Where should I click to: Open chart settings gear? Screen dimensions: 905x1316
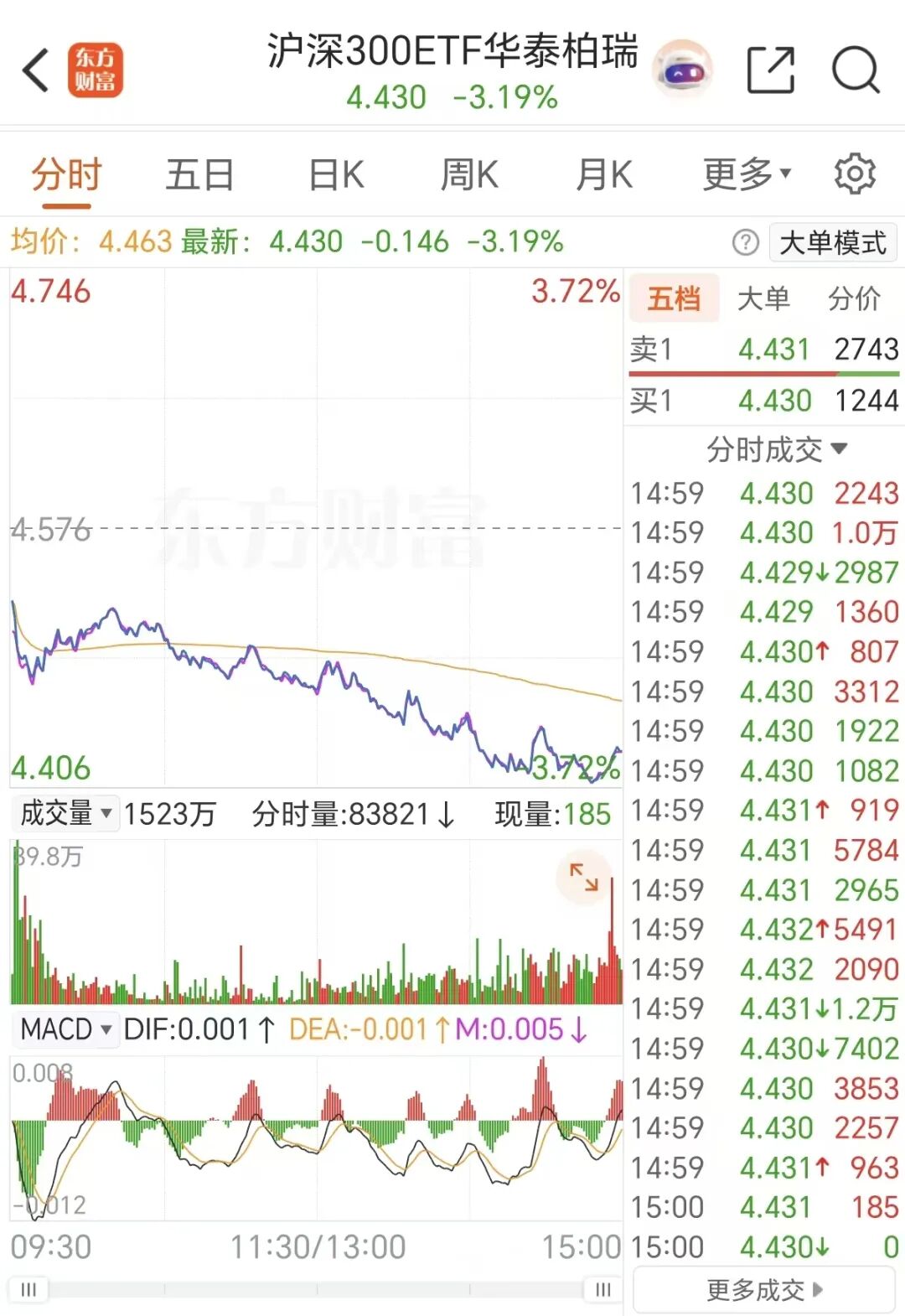click(x=855, y=174)
